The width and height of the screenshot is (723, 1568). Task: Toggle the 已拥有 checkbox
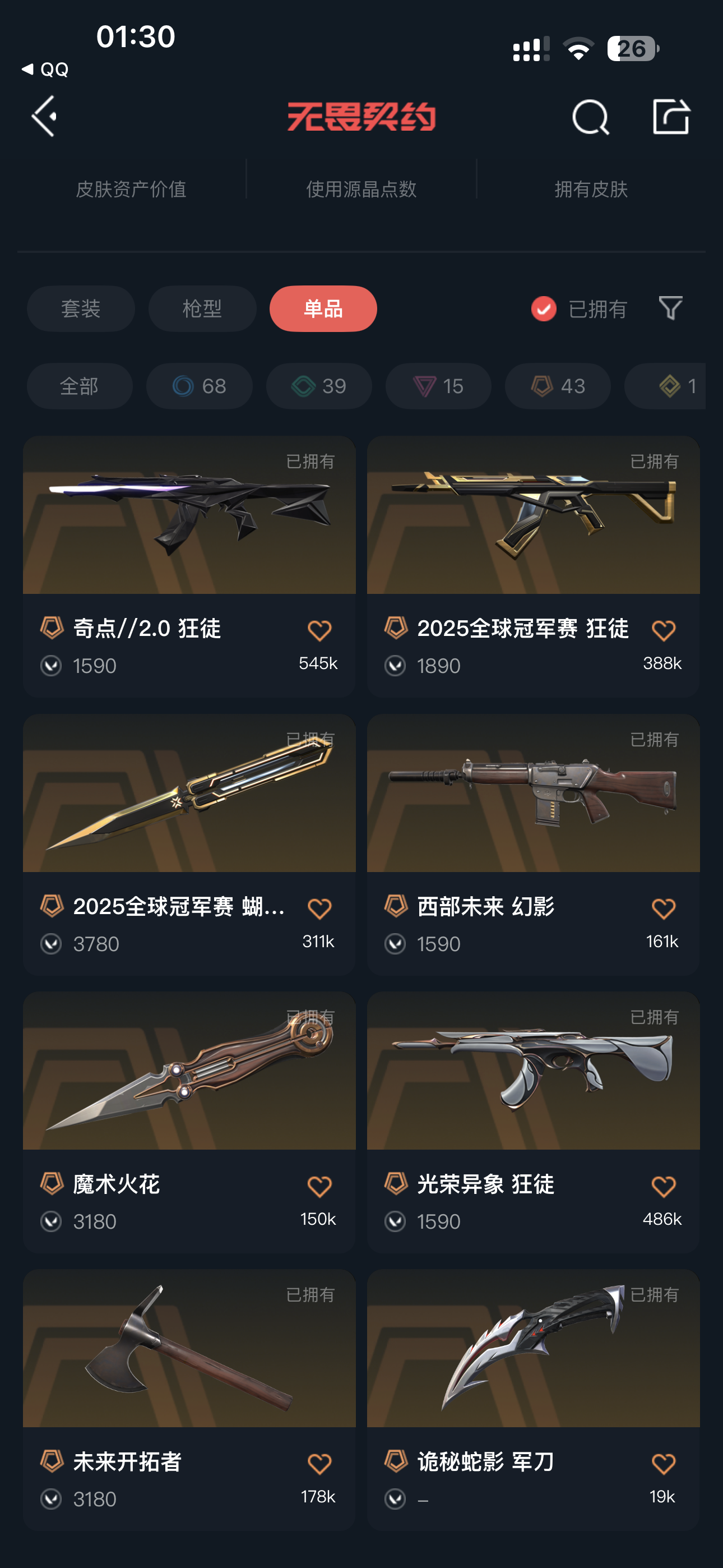pos(544,309)
